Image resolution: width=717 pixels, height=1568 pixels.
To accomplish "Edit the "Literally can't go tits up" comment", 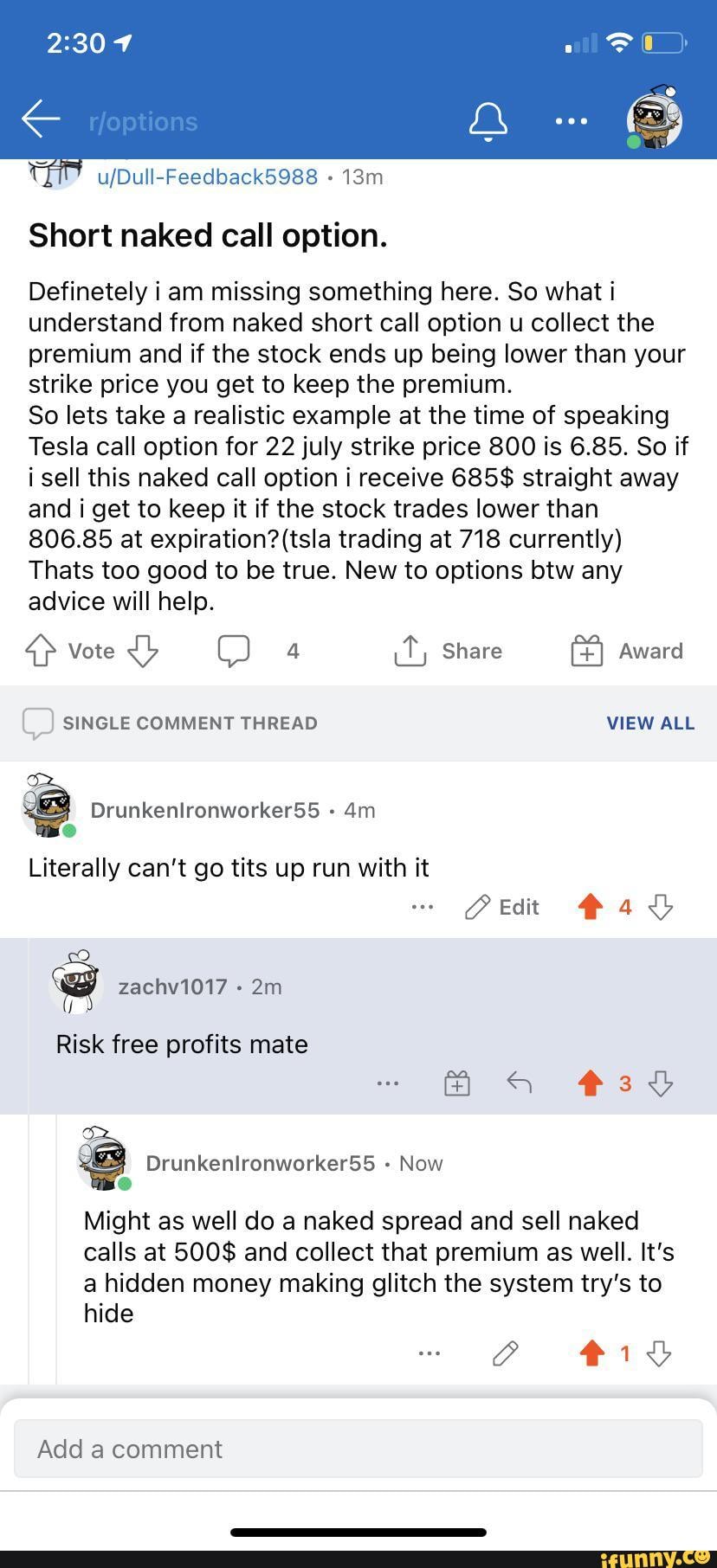I will coord(502,907).
